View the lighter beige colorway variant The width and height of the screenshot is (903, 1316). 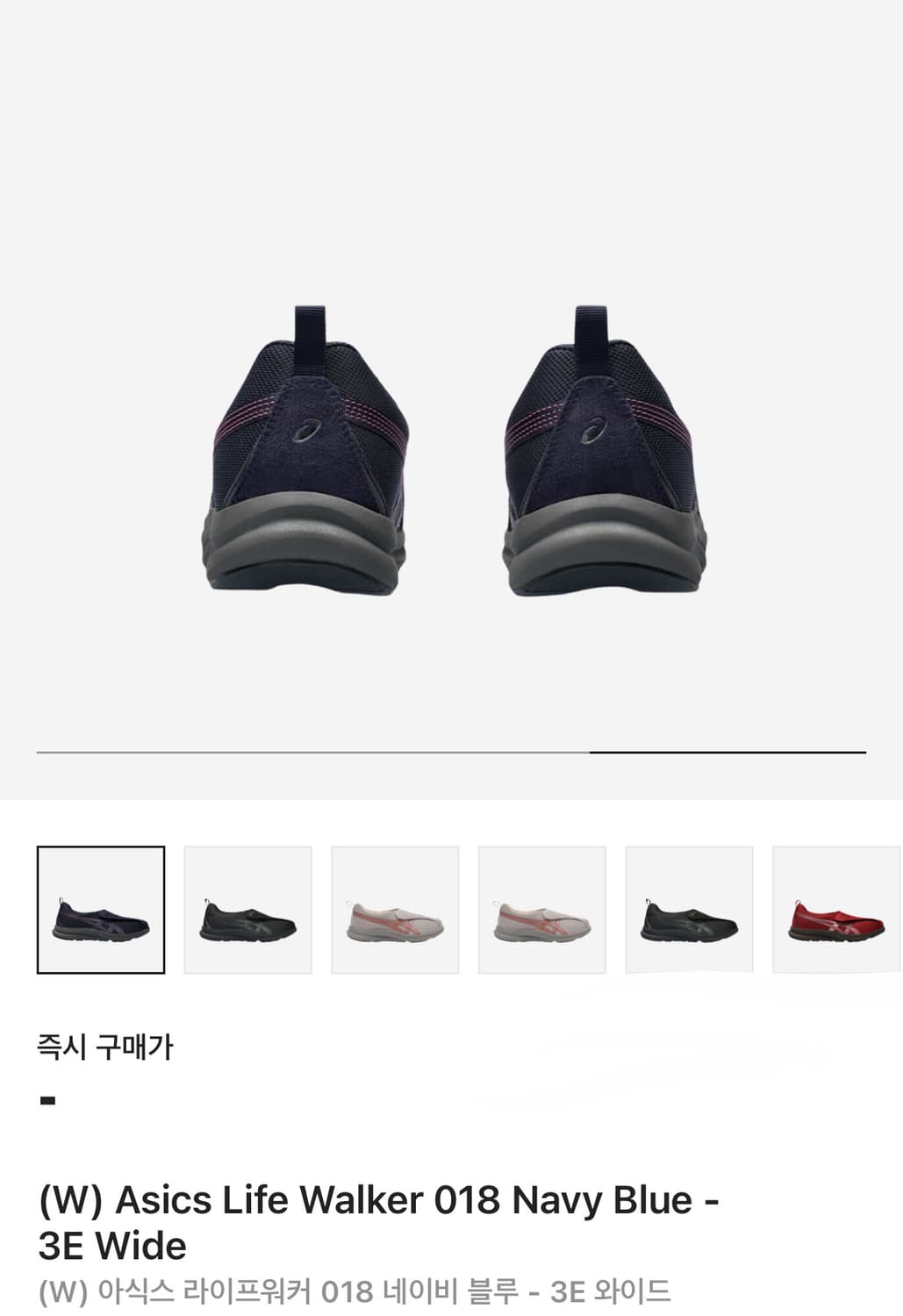(x=541, y=908)
